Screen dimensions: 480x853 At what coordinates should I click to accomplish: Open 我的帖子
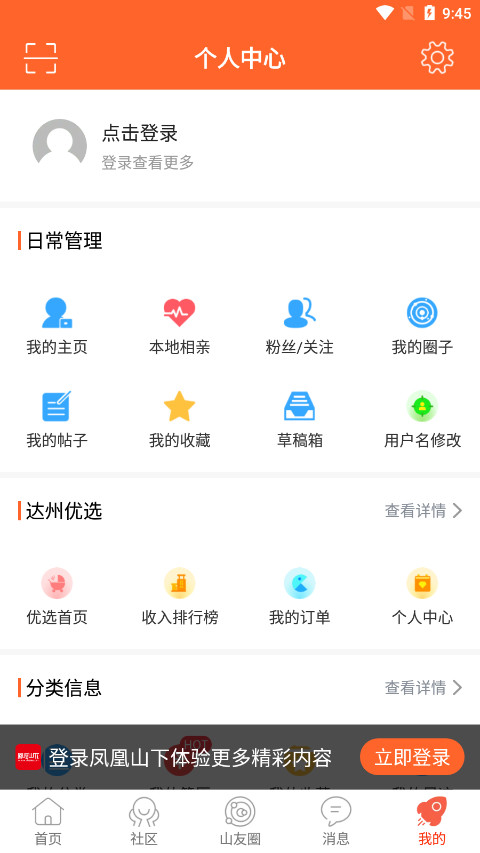pos(57,419)
